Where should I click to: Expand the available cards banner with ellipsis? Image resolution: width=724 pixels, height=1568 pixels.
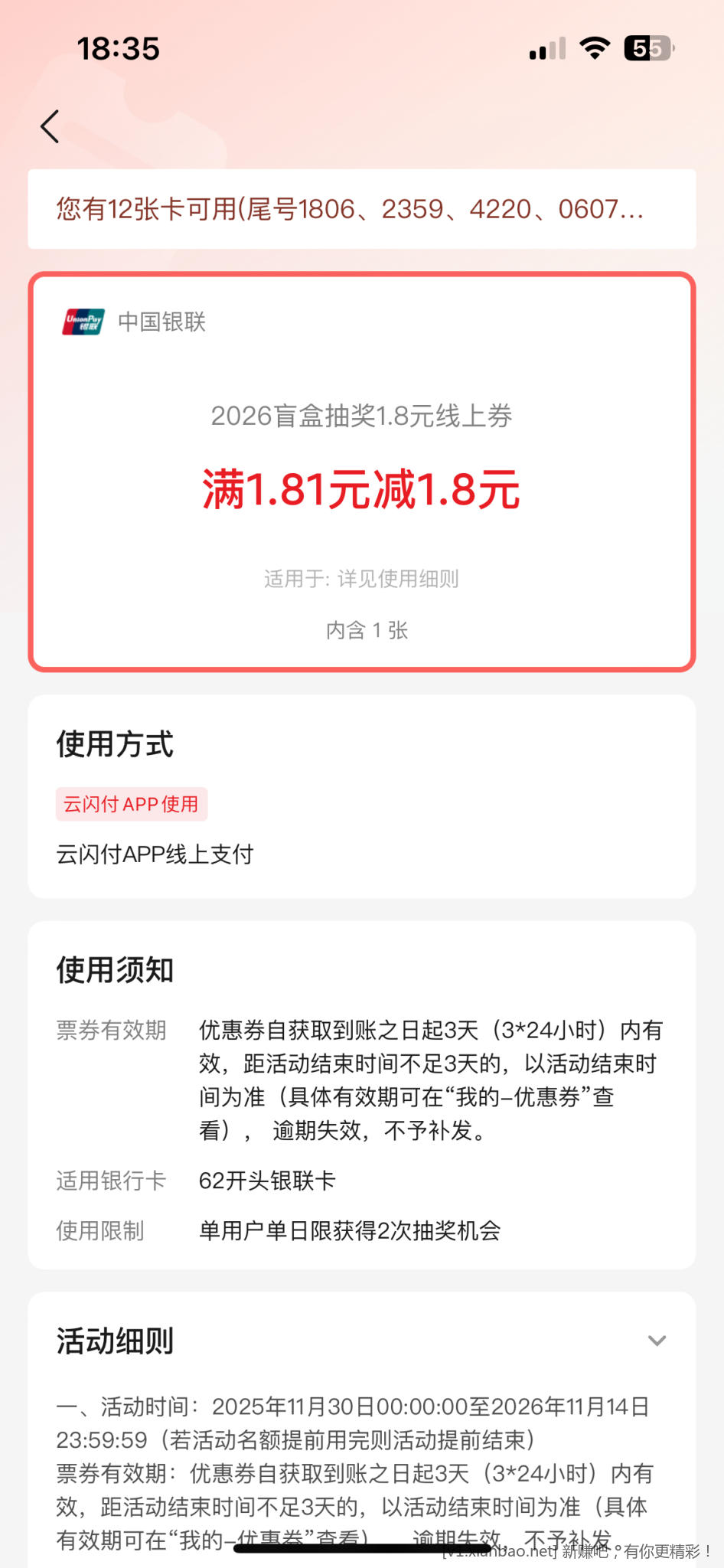(x=362, y=209)
